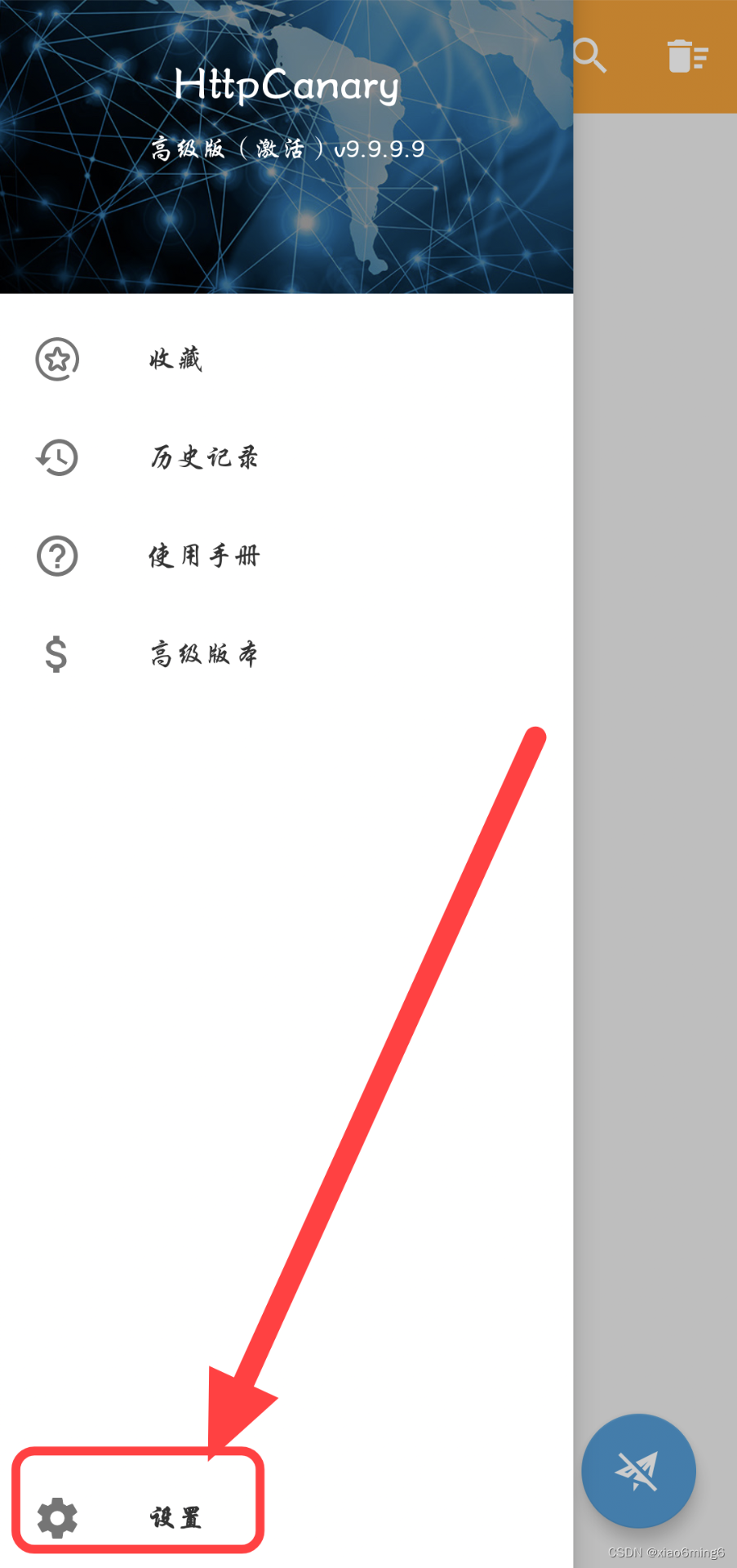
Task: Tap the search magnifier icon
Action: (x=589, y=56)
